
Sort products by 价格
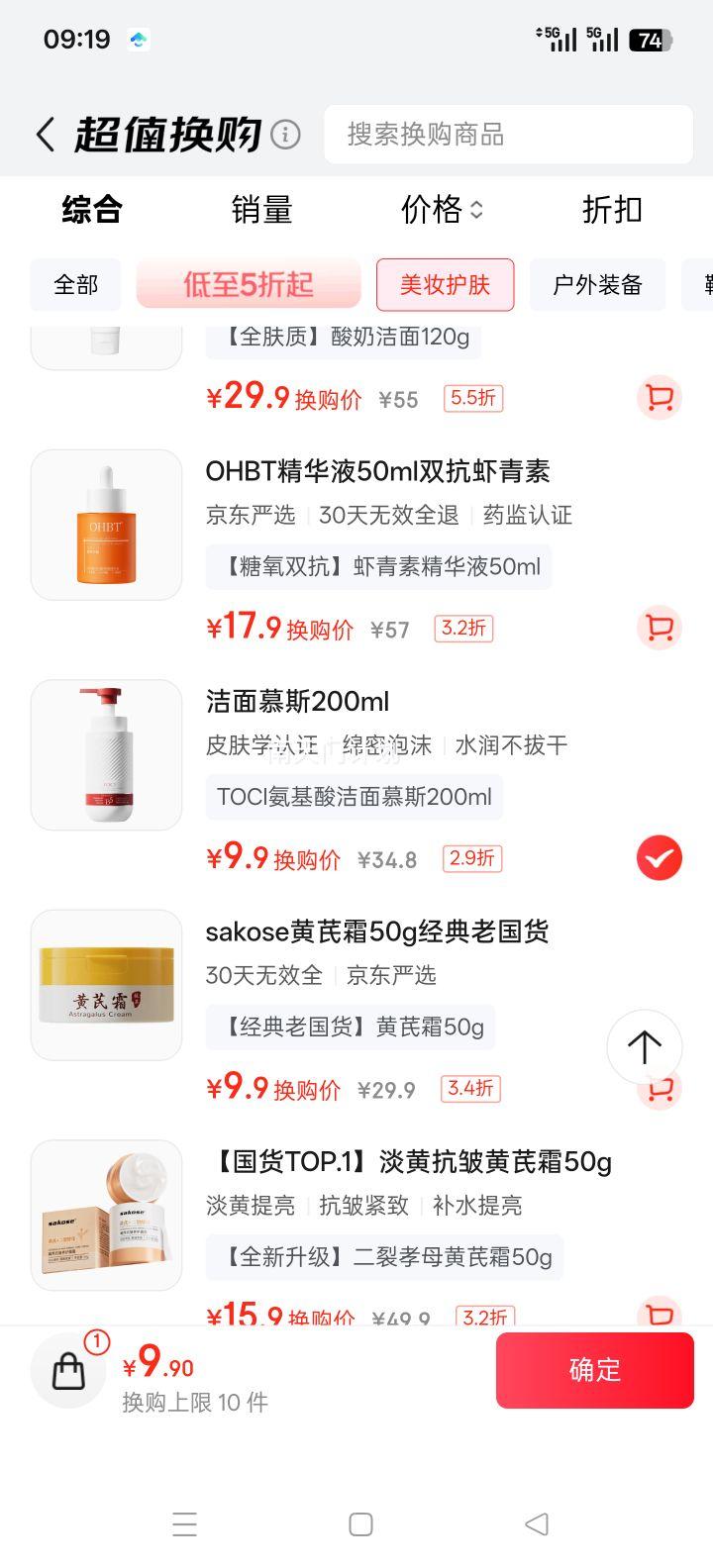[x=441, y=210]
